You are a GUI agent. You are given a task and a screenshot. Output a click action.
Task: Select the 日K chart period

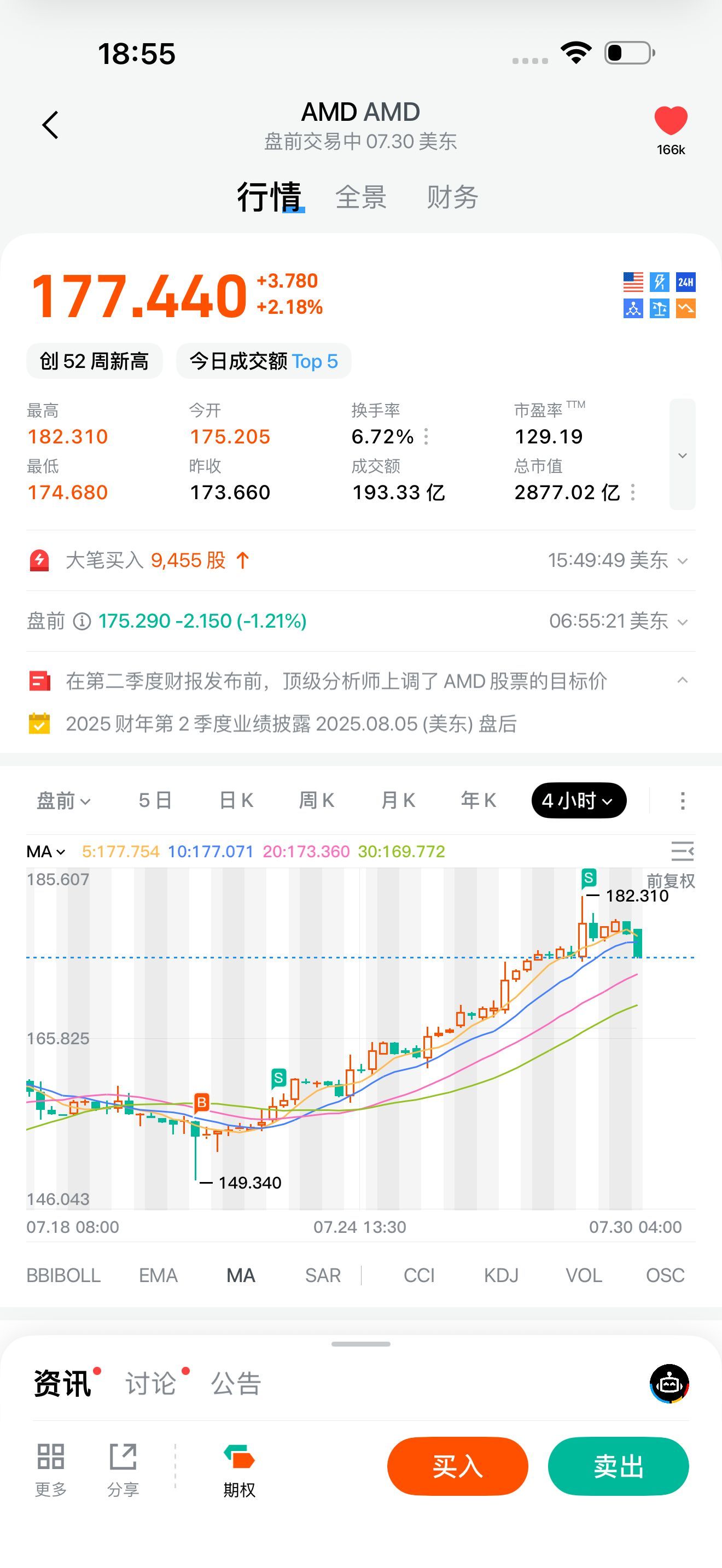[236, 800]
